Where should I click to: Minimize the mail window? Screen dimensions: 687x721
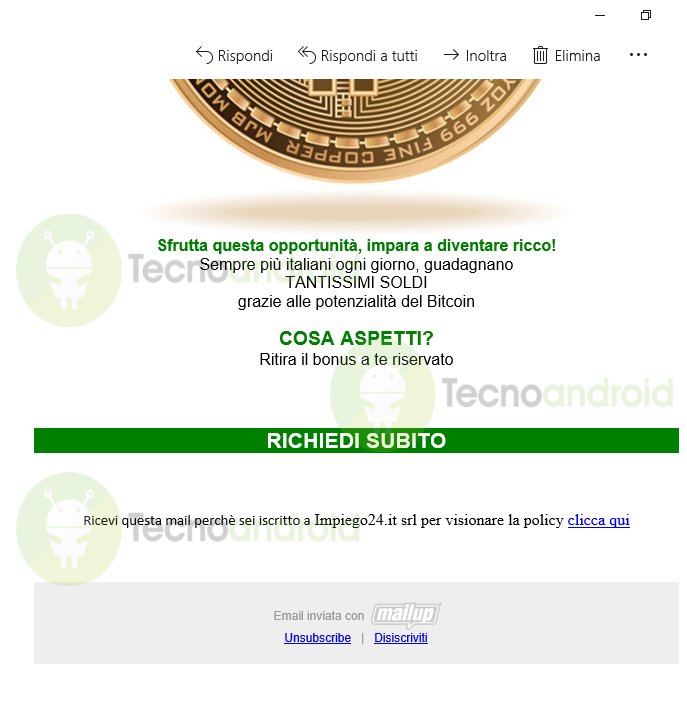click(600, 16)
